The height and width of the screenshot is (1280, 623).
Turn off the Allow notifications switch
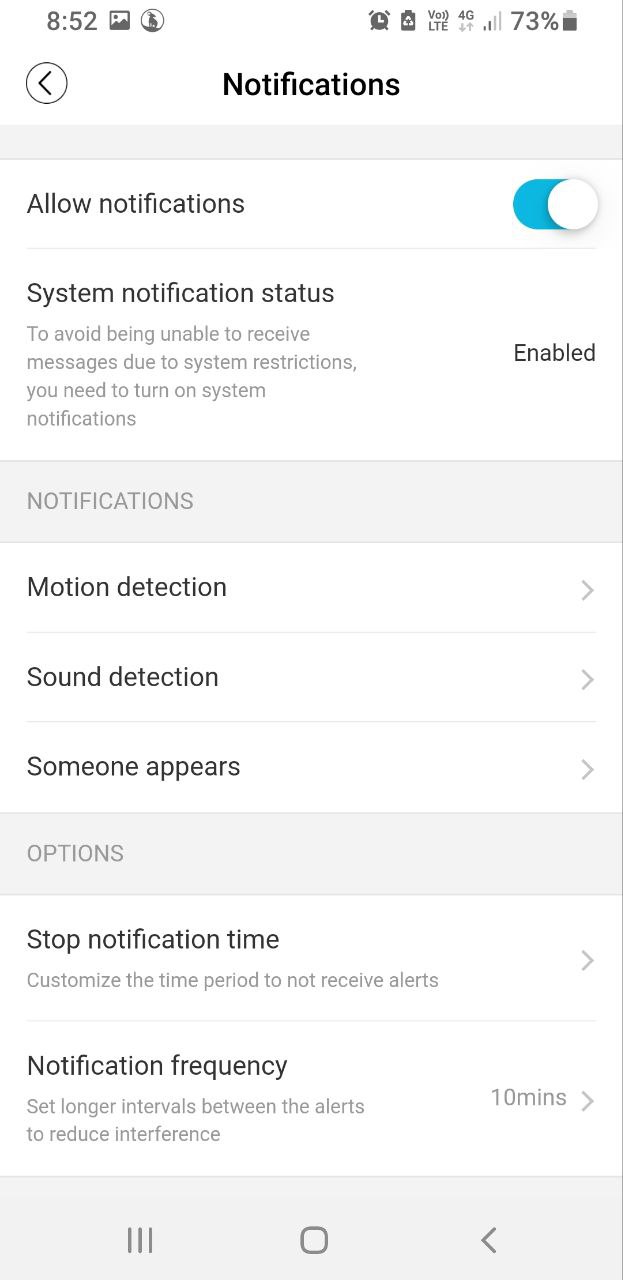click(555, 204)
